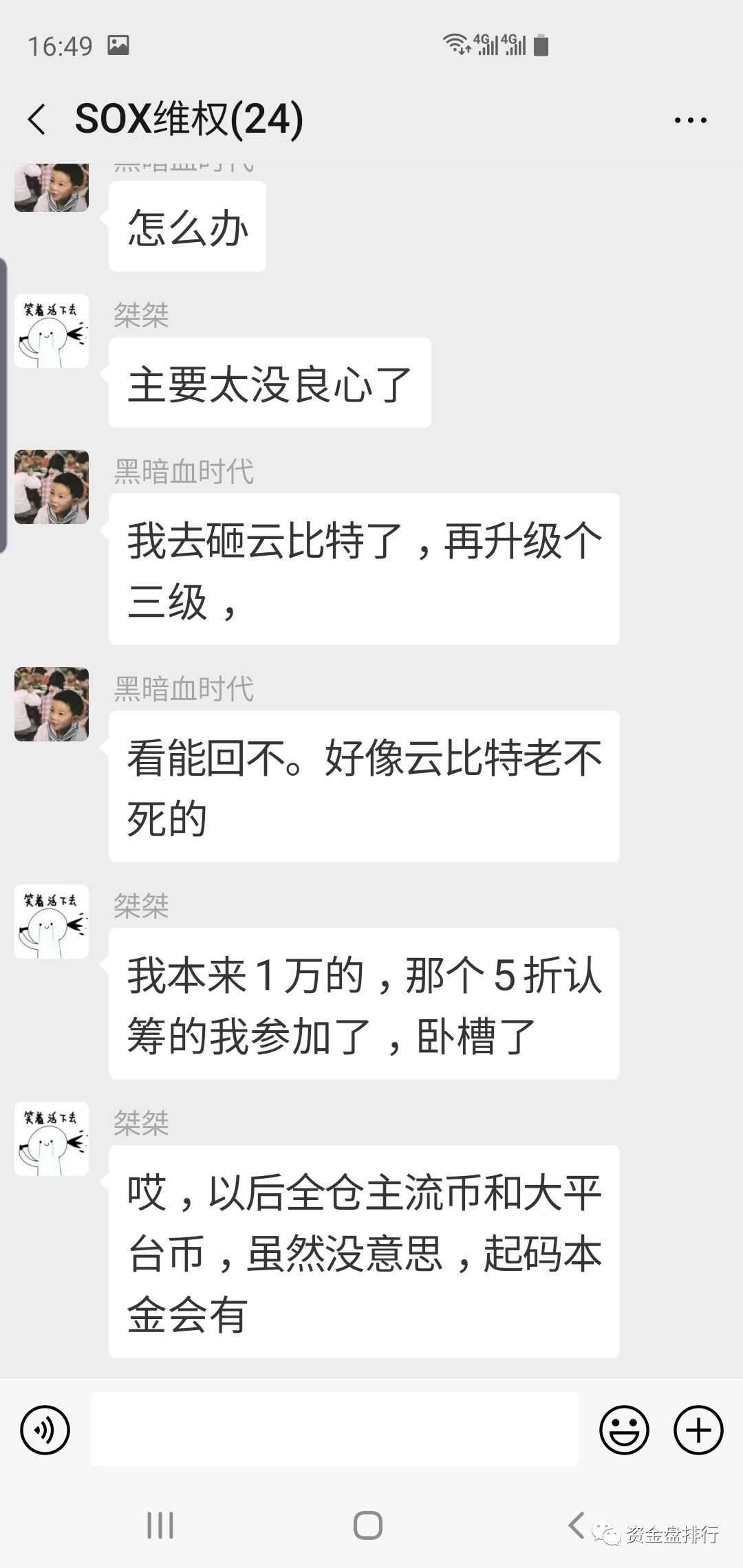Open 黑暗血时代's avatar beside 我去砸云比特了

click(x=52, y=487)
